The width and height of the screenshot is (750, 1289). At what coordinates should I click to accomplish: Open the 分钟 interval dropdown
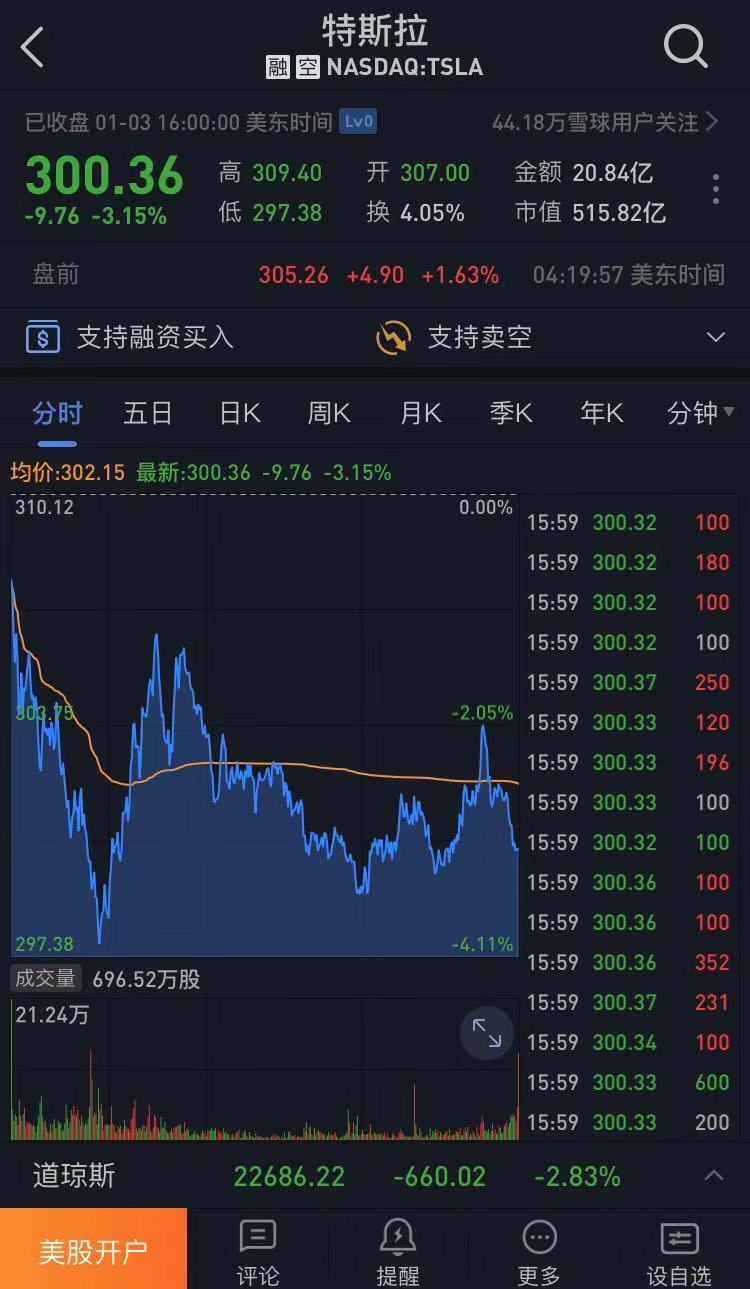point(700,413)
